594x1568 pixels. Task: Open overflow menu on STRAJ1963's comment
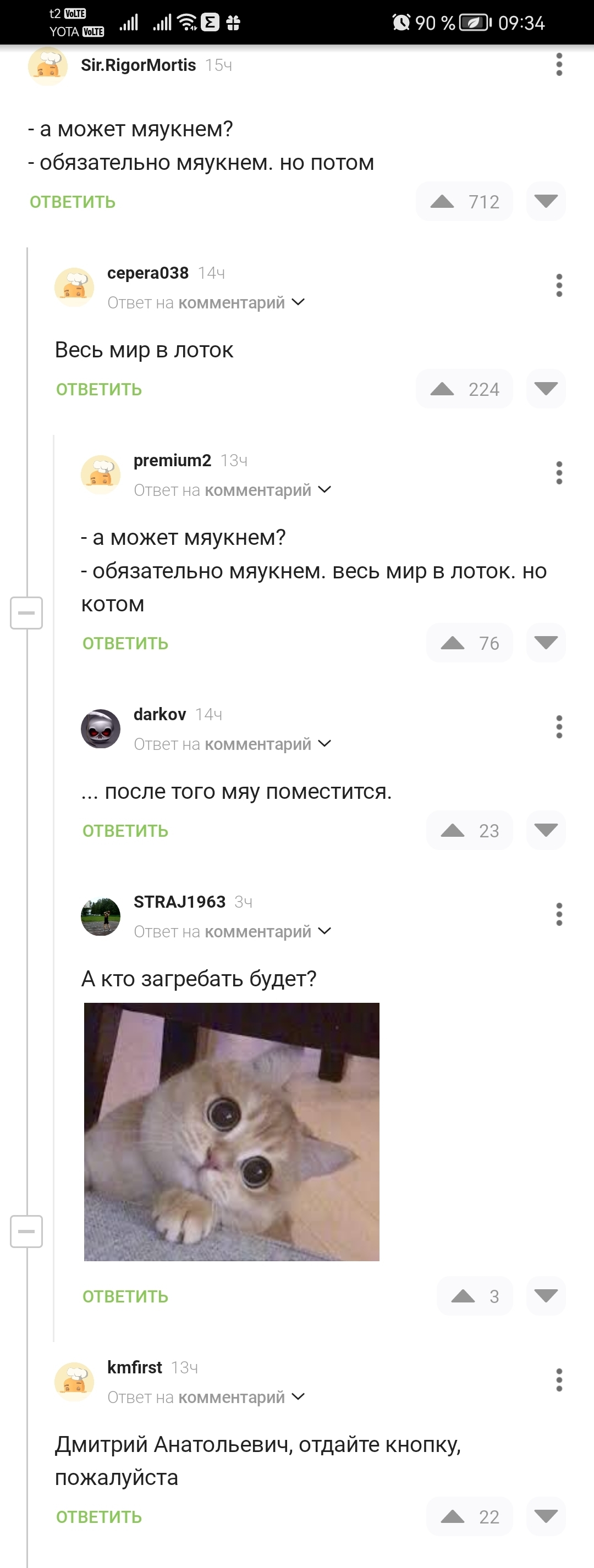tap(559, 914)
